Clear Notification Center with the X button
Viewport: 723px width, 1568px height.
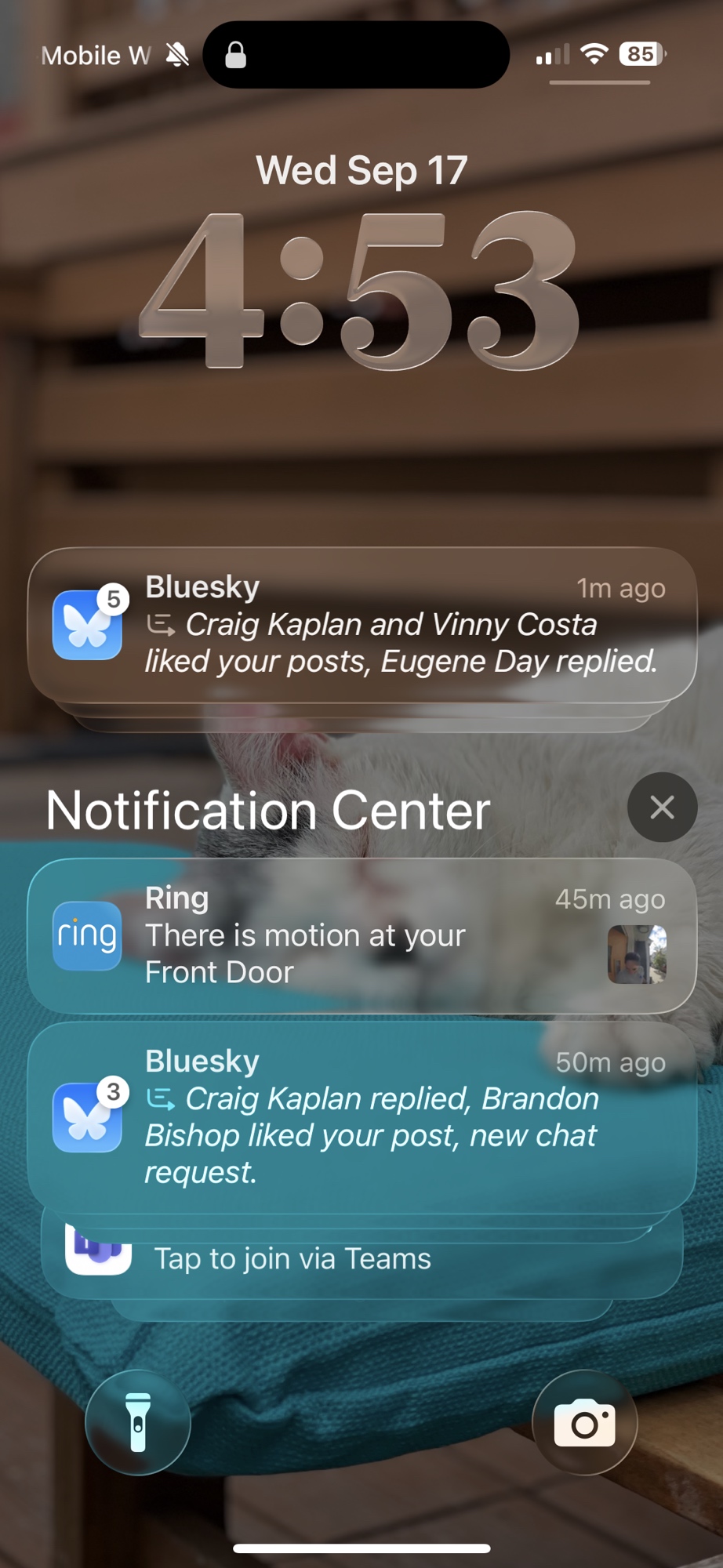point(662,808)
